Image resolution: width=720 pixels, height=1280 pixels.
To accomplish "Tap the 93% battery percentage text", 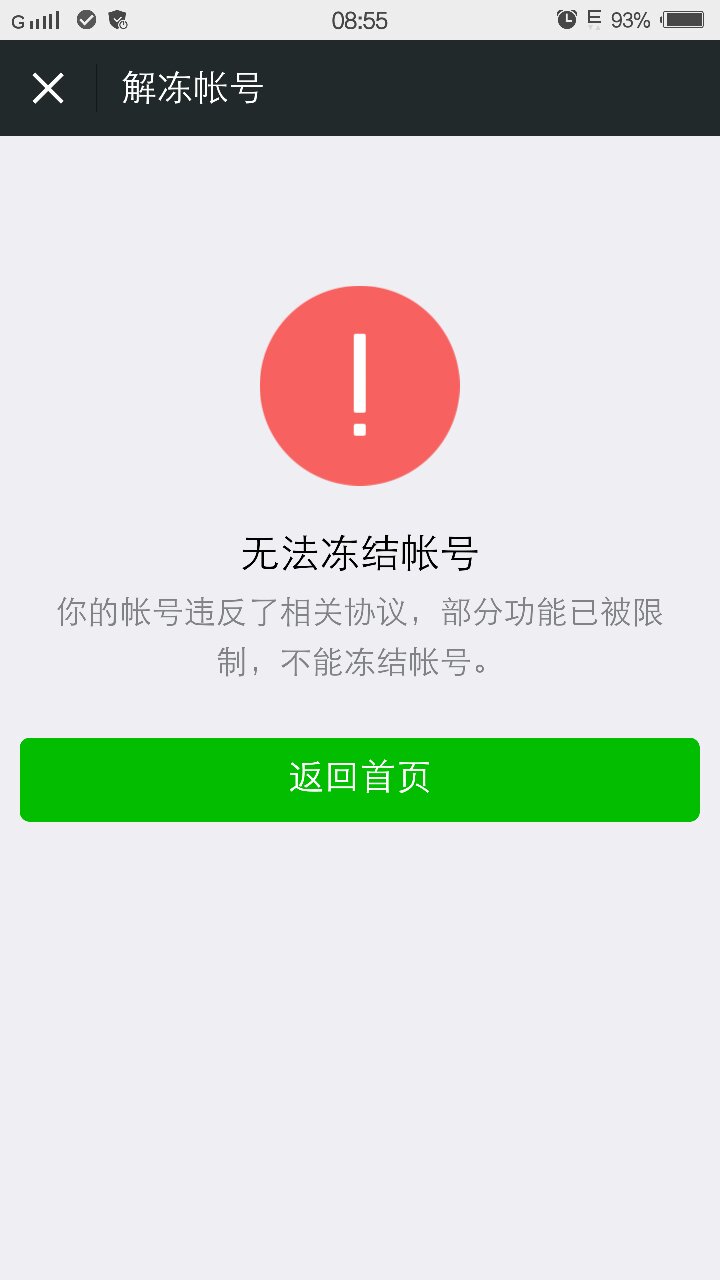I will [630, 19].
